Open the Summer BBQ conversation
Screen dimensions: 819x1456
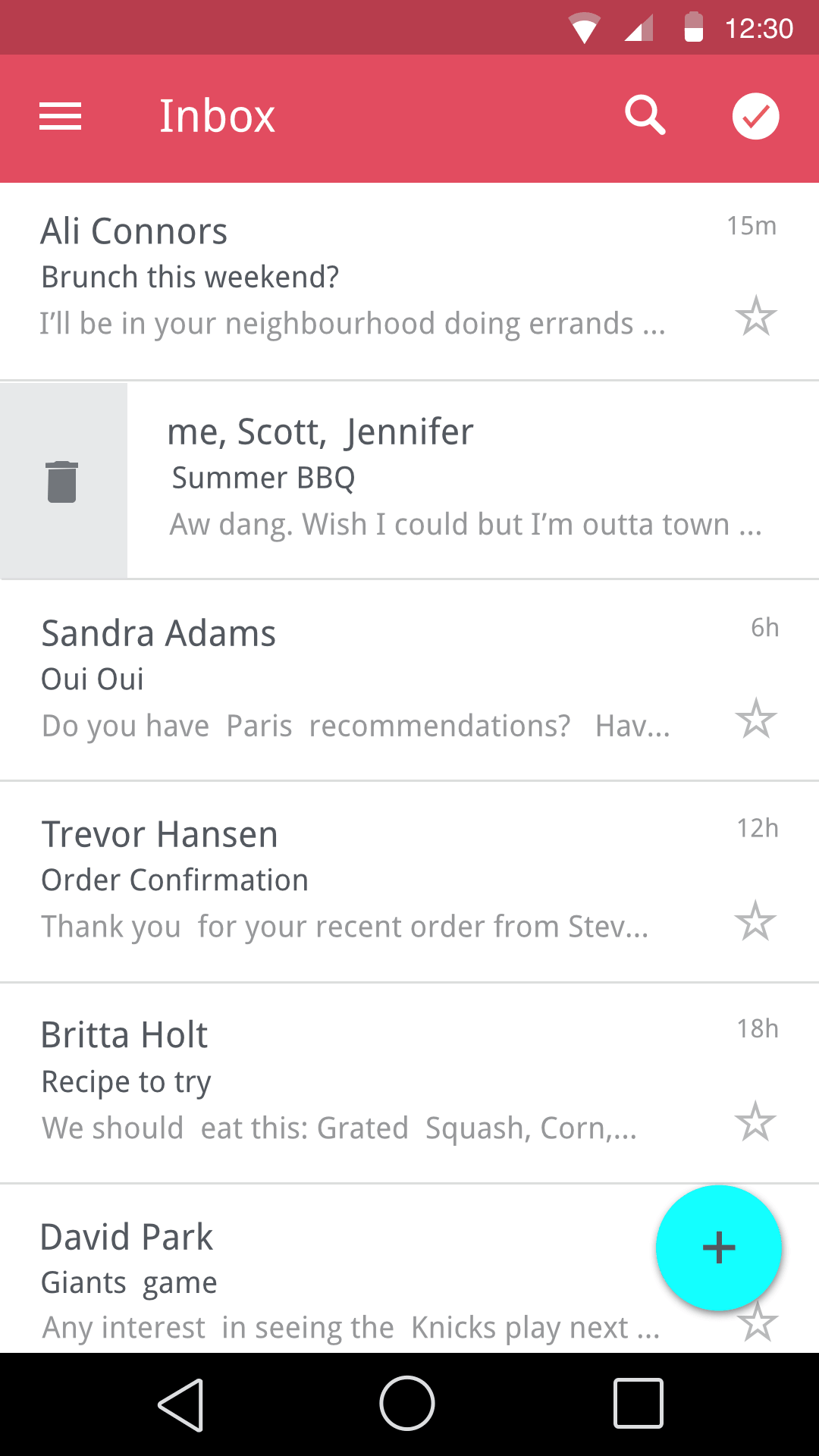[x=473, y=481]
